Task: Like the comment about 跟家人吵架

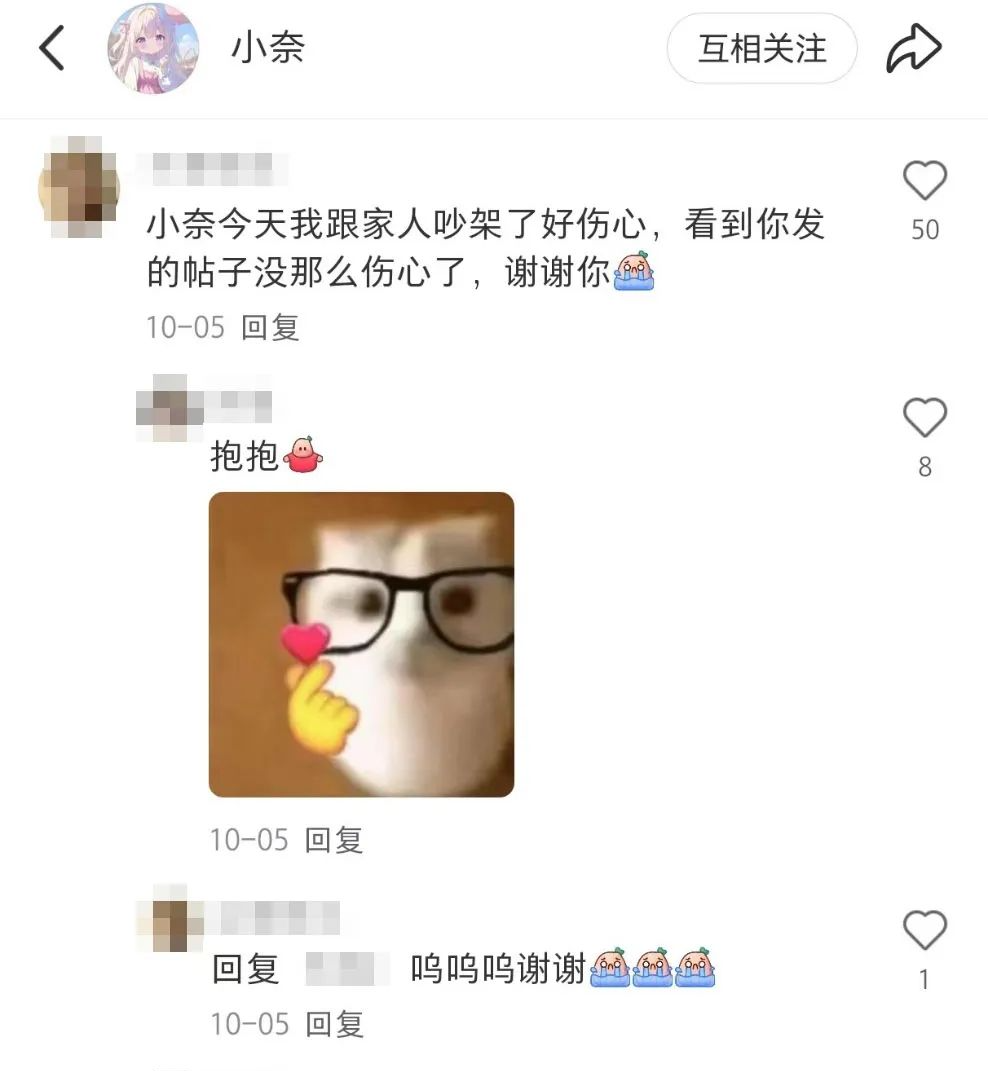Action: pos(924,182)
